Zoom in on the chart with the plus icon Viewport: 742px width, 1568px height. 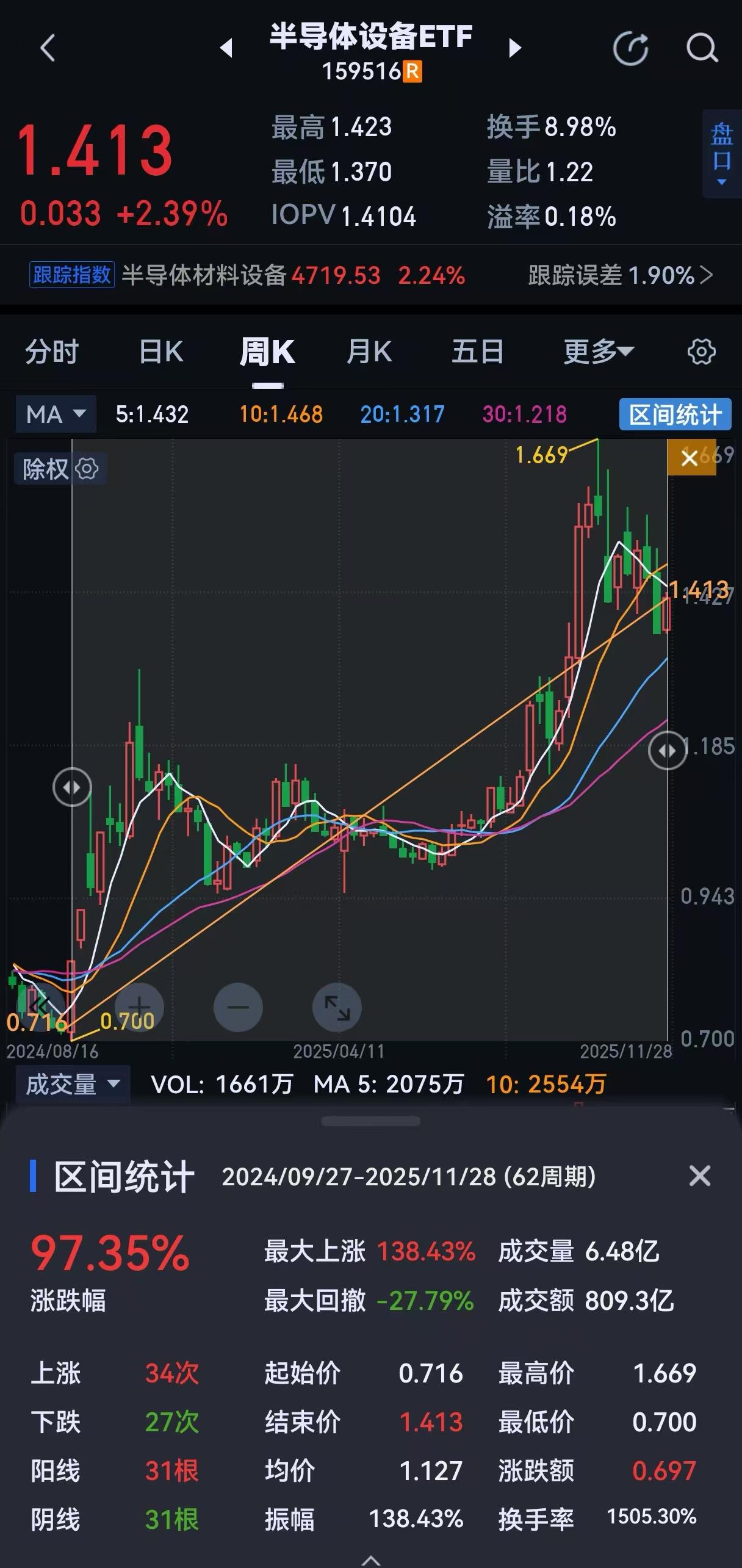click(x=139, y=1008)
